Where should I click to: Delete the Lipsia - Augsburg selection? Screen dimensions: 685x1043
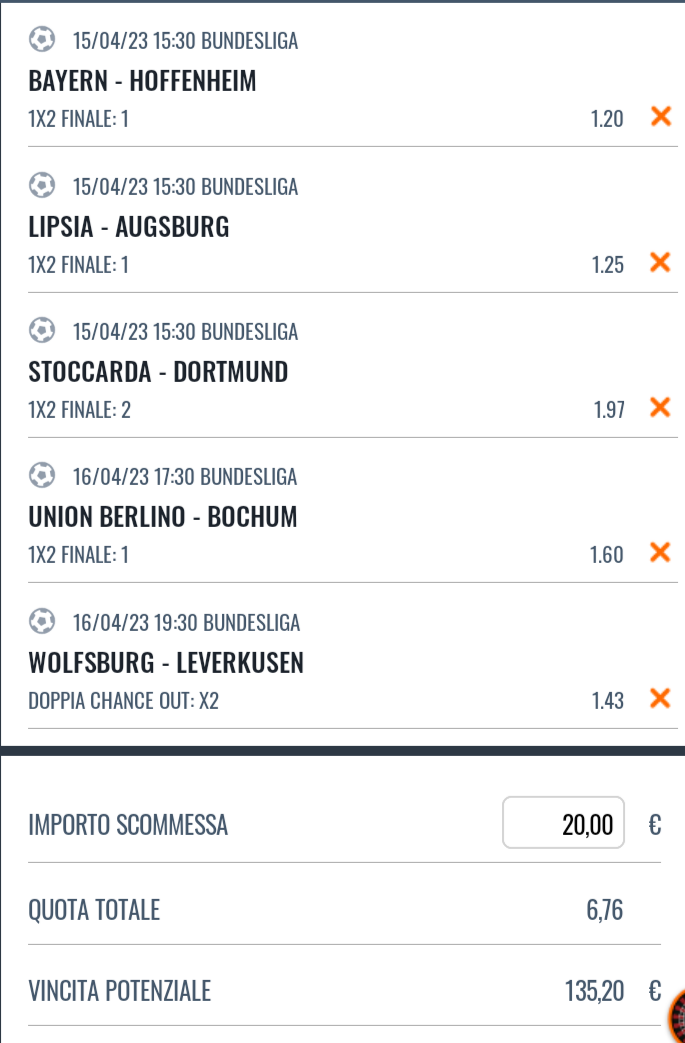[x=660, y=263]
